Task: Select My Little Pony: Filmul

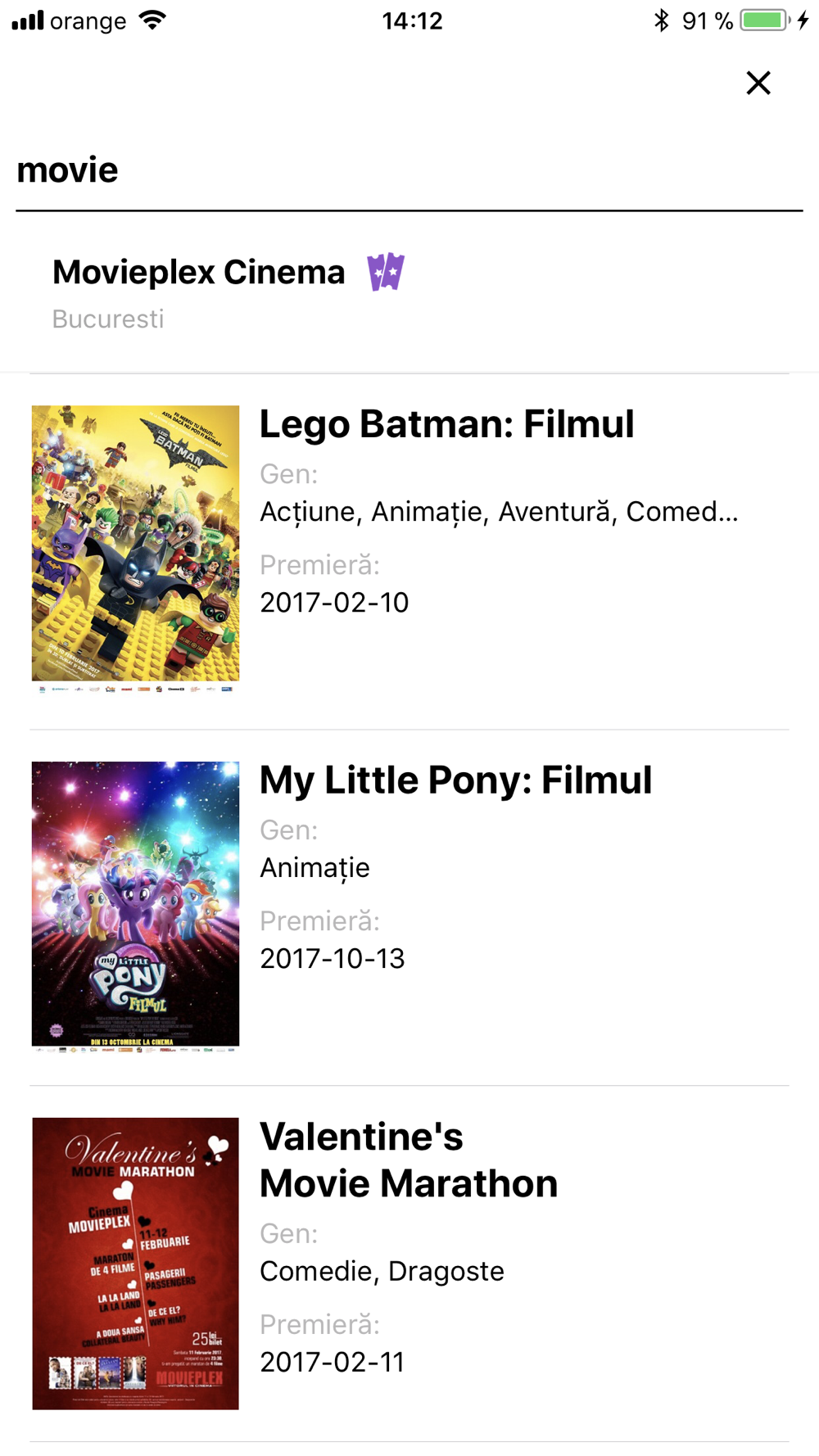Action: pos(409,907)
